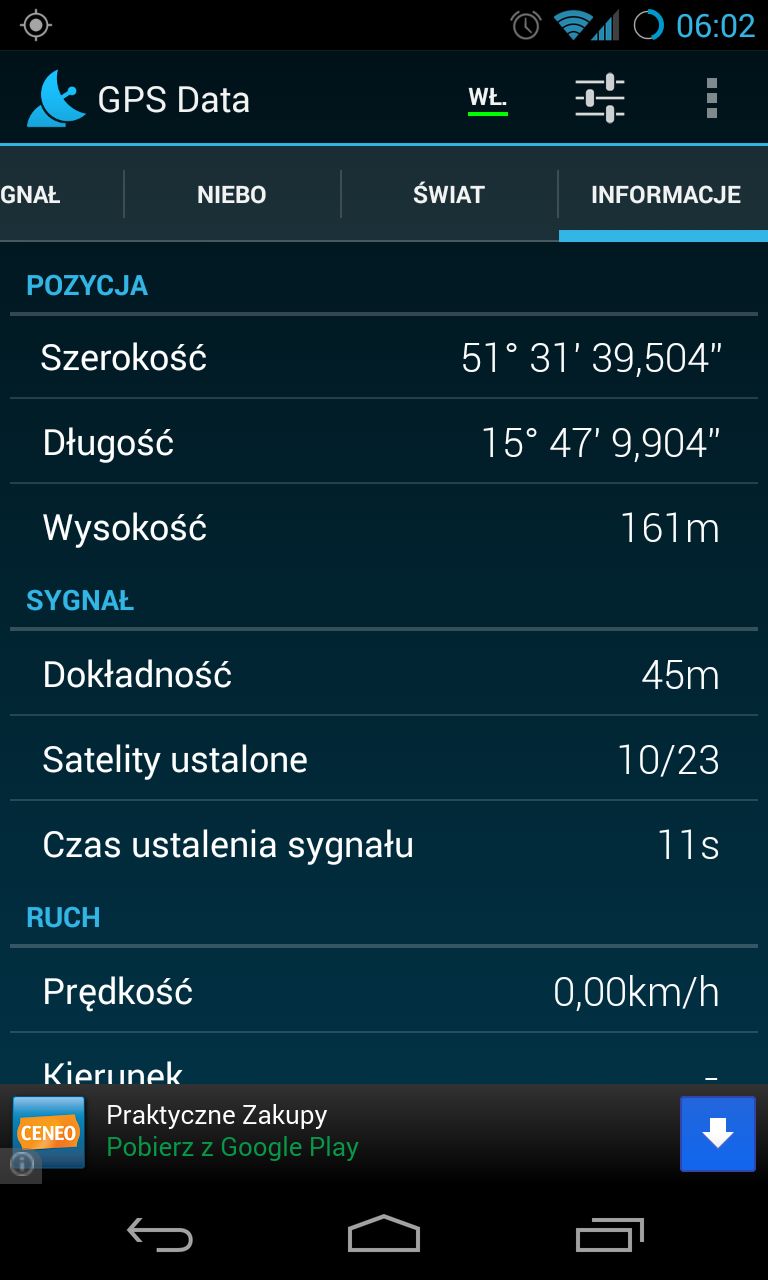Open the settings sliders icon

point(600,99)
